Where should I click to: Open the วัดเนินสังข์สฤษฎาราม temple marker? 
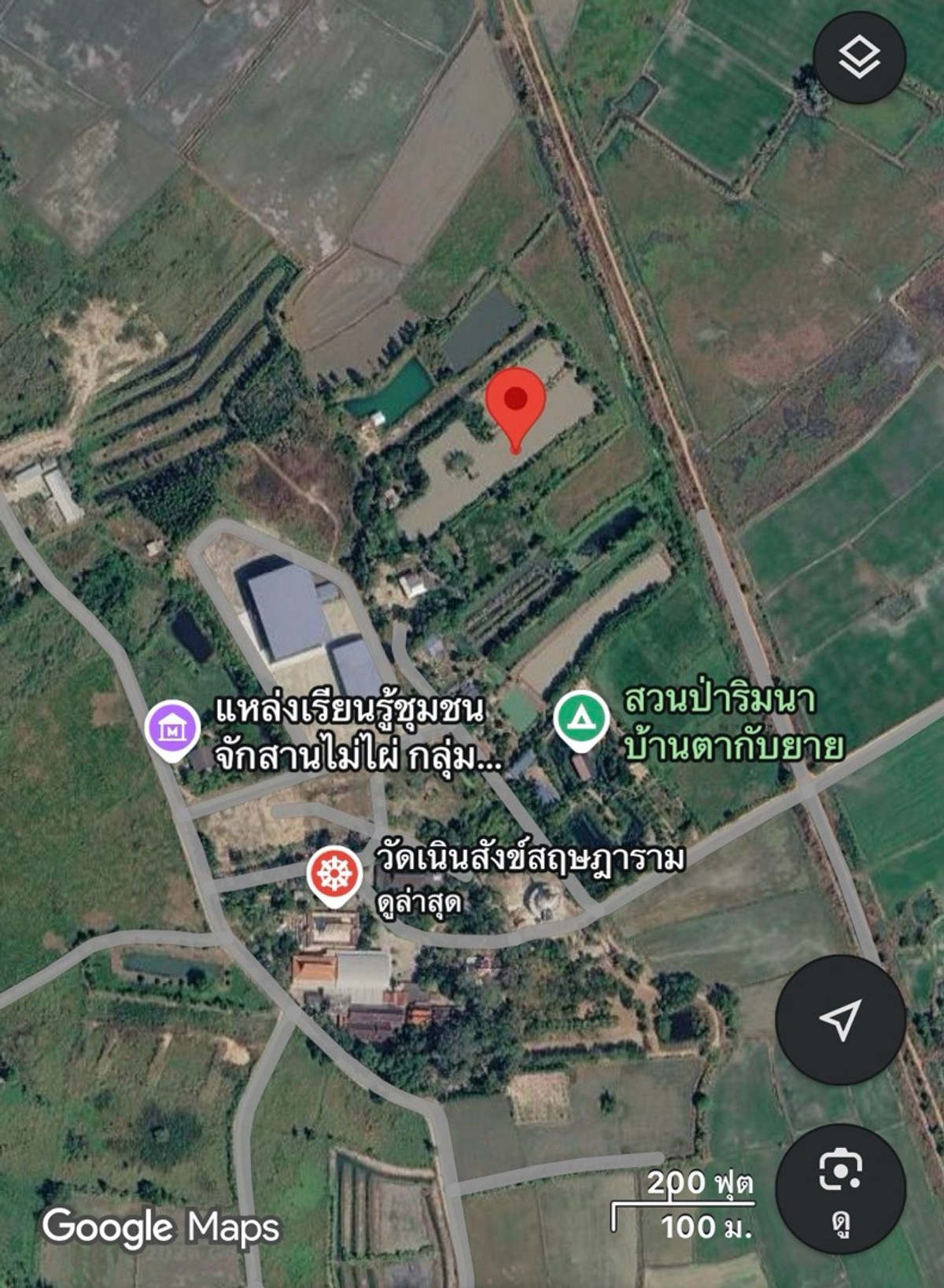click(x=334, y=874)
